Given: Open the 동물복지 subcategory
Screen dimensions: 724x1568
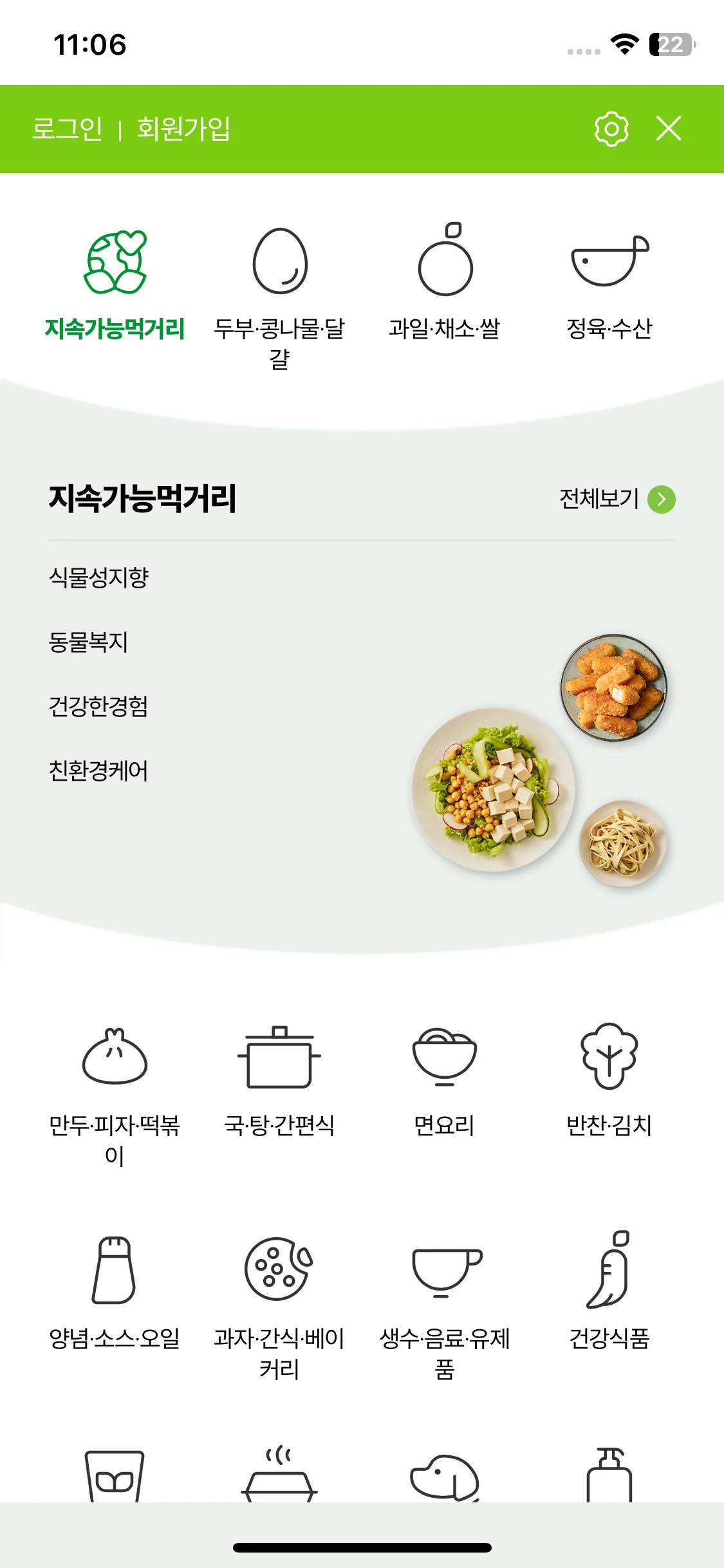Looking at the screenshot, I should [88, 642].
